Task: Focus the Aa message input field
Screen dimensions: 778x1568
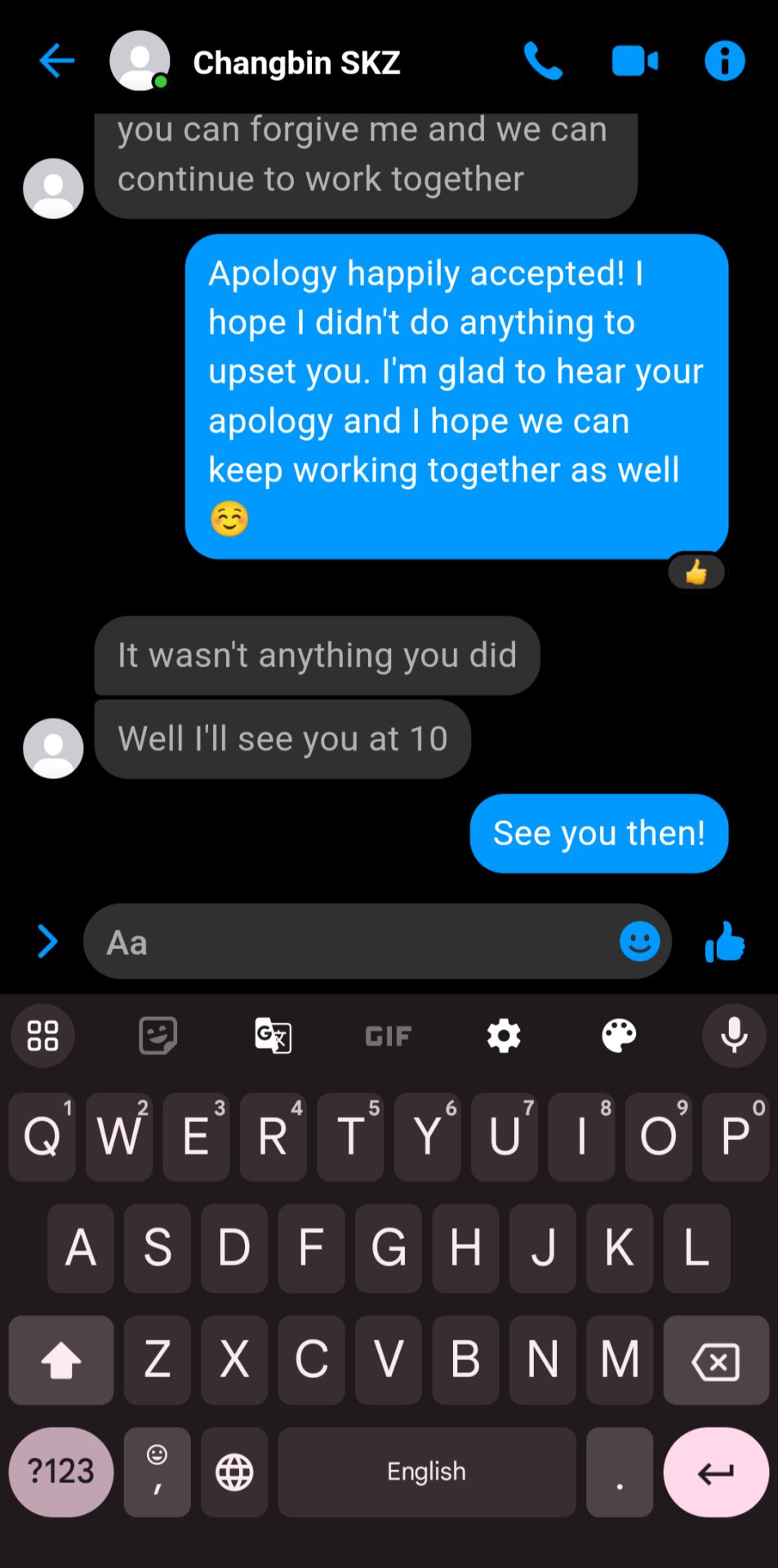Action: [x=351, y=942]
